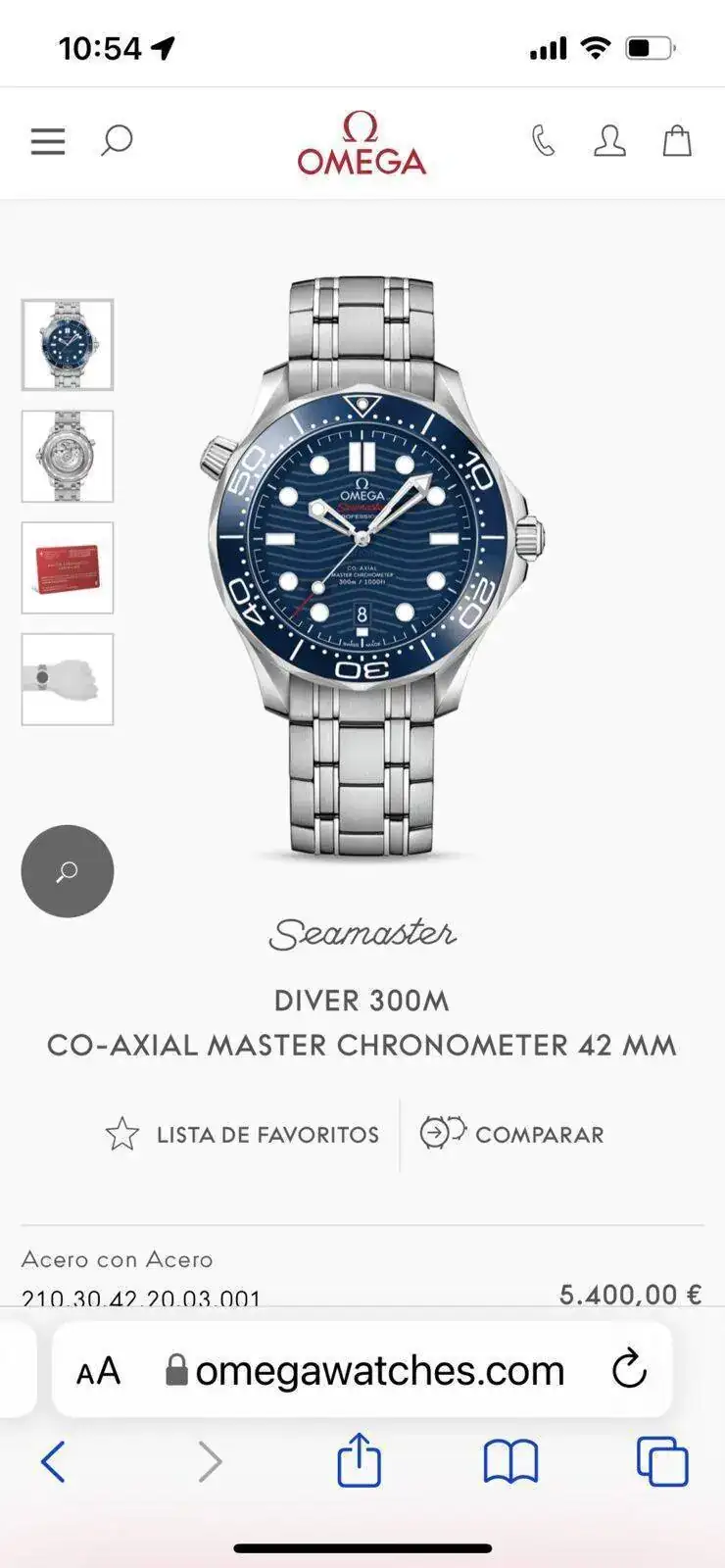Screen dimensions: 725x1568
Task: Select the front view watch thumbnail
Action: pos(68,345)
